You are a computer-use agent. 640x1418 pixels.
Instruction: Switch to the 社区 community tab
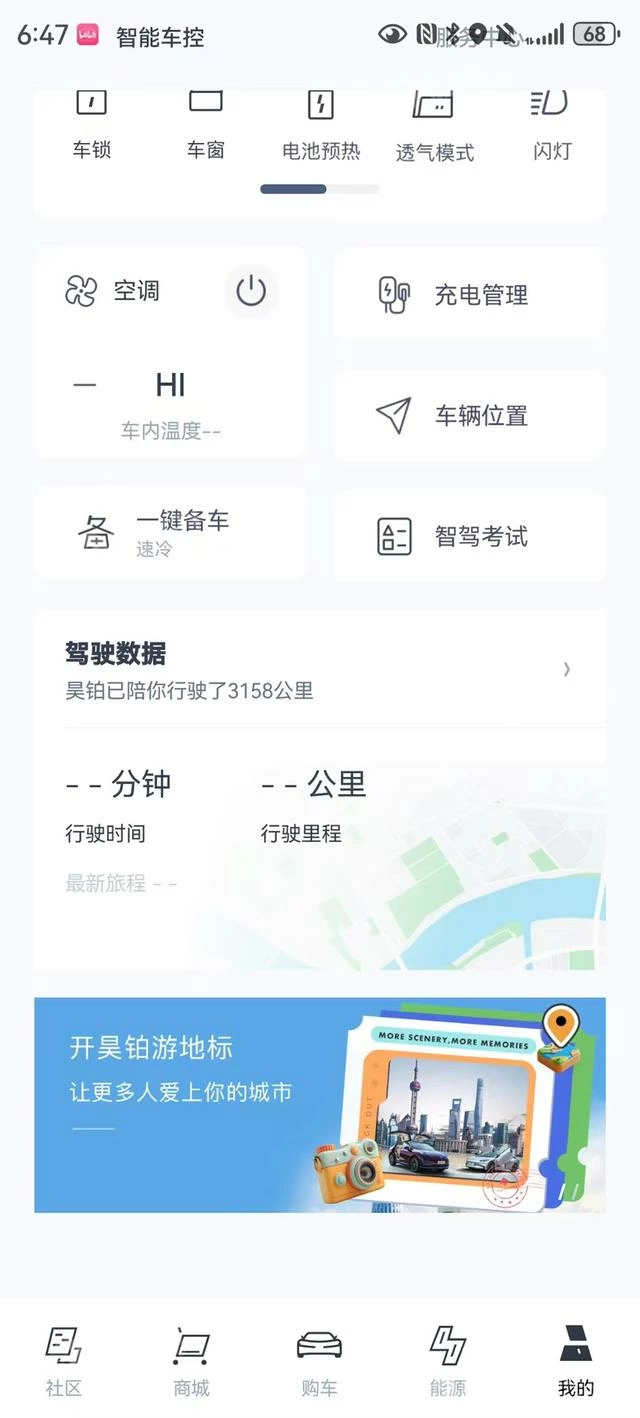[x=64, y=1360]
